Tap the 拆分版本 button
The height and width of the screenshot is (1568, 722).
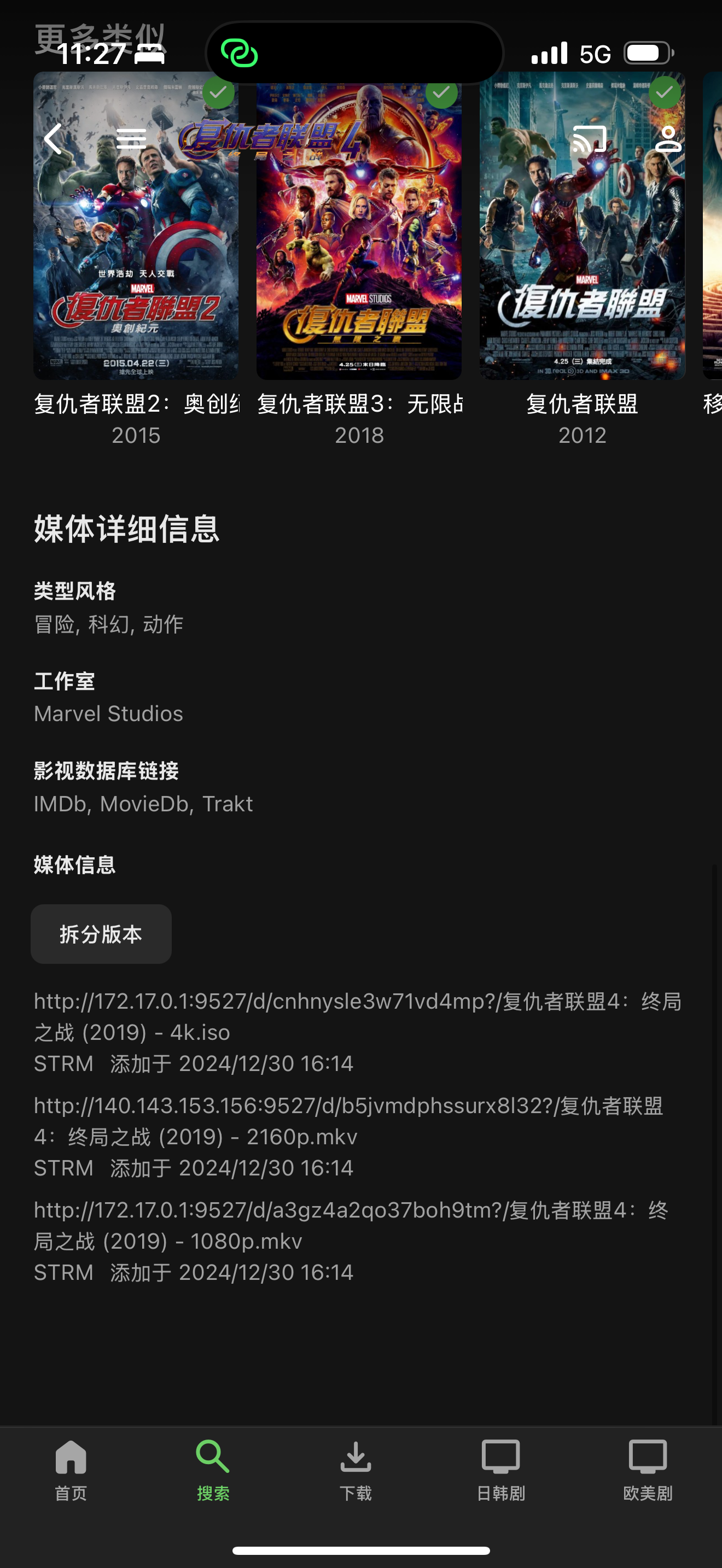pyautogui.click(x=101, y=934)
